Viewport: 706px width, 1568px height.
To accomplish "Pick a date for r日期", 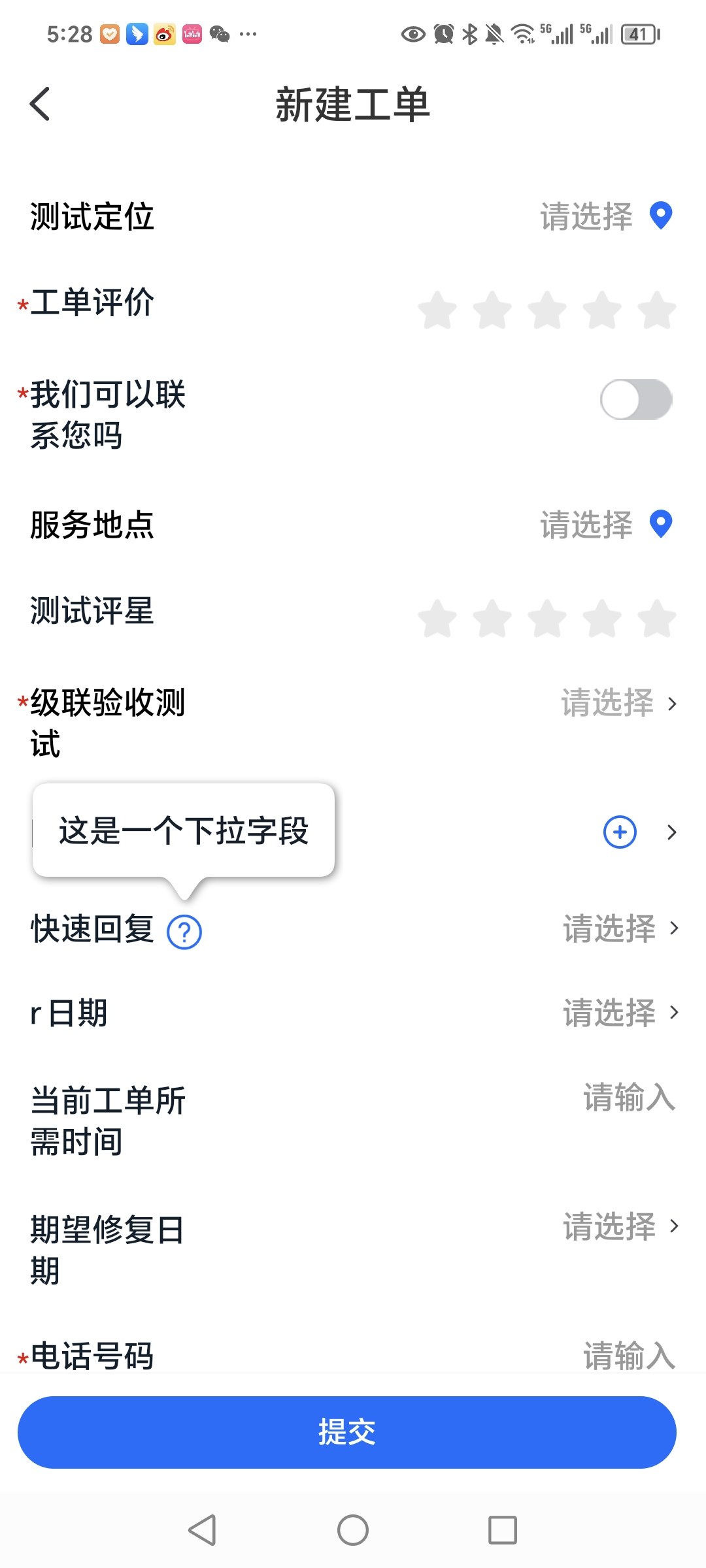I will tap(621, 1013).
